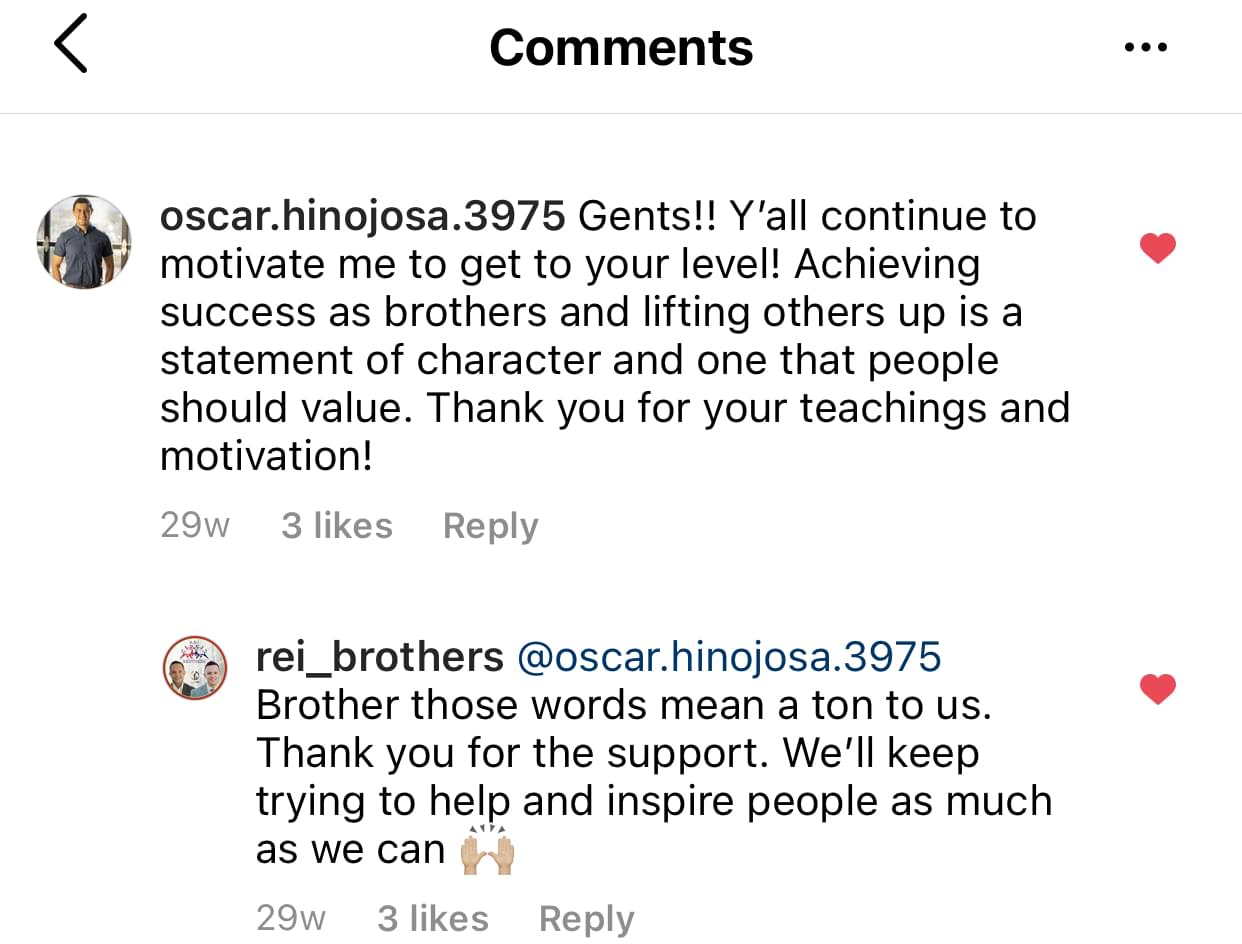View 3 likes on rei_brothers' reply
Screen dimensions: 1242x944
pos(433,919)
